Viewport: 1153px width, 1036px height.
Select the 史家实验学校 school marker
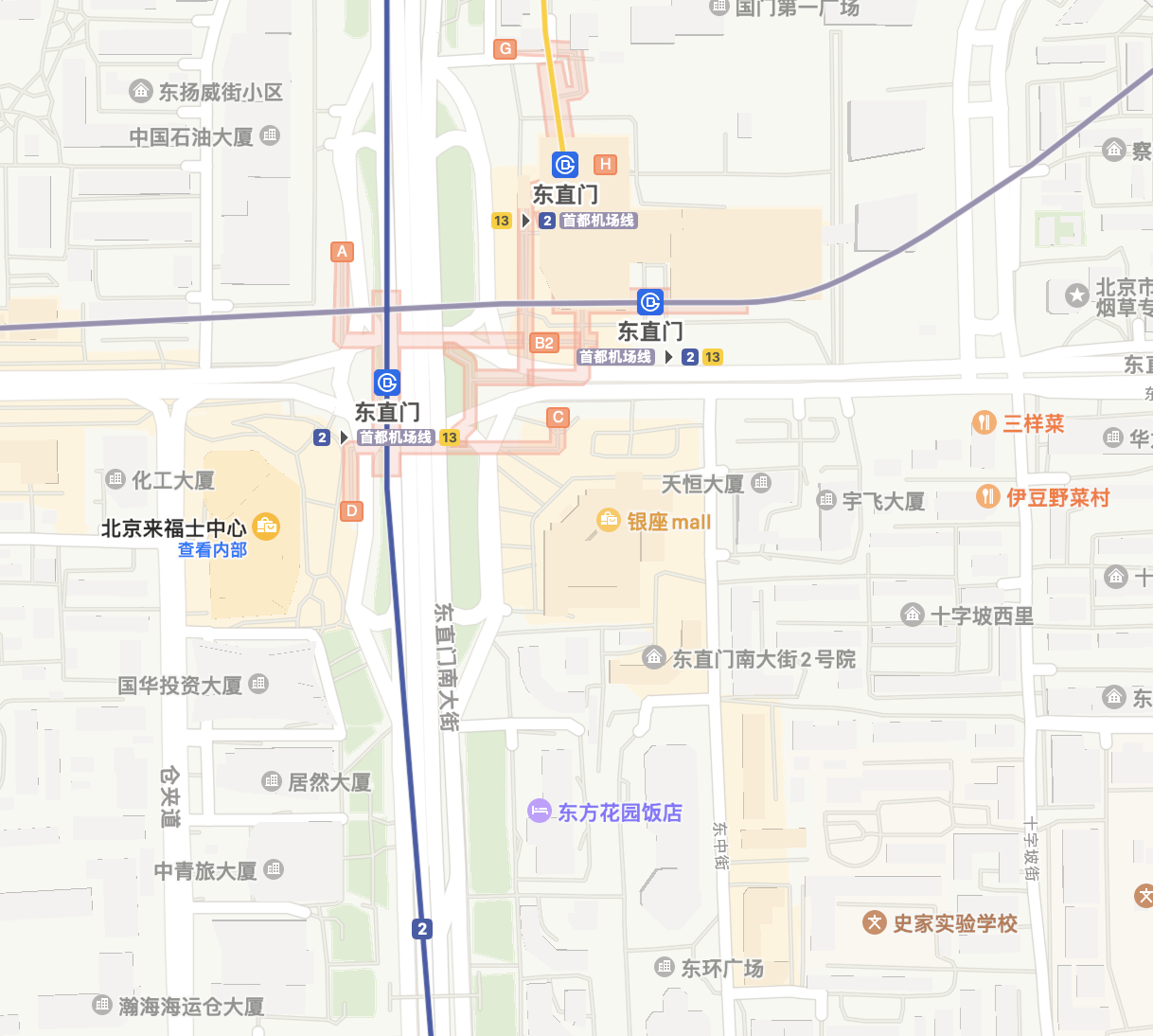875,922
